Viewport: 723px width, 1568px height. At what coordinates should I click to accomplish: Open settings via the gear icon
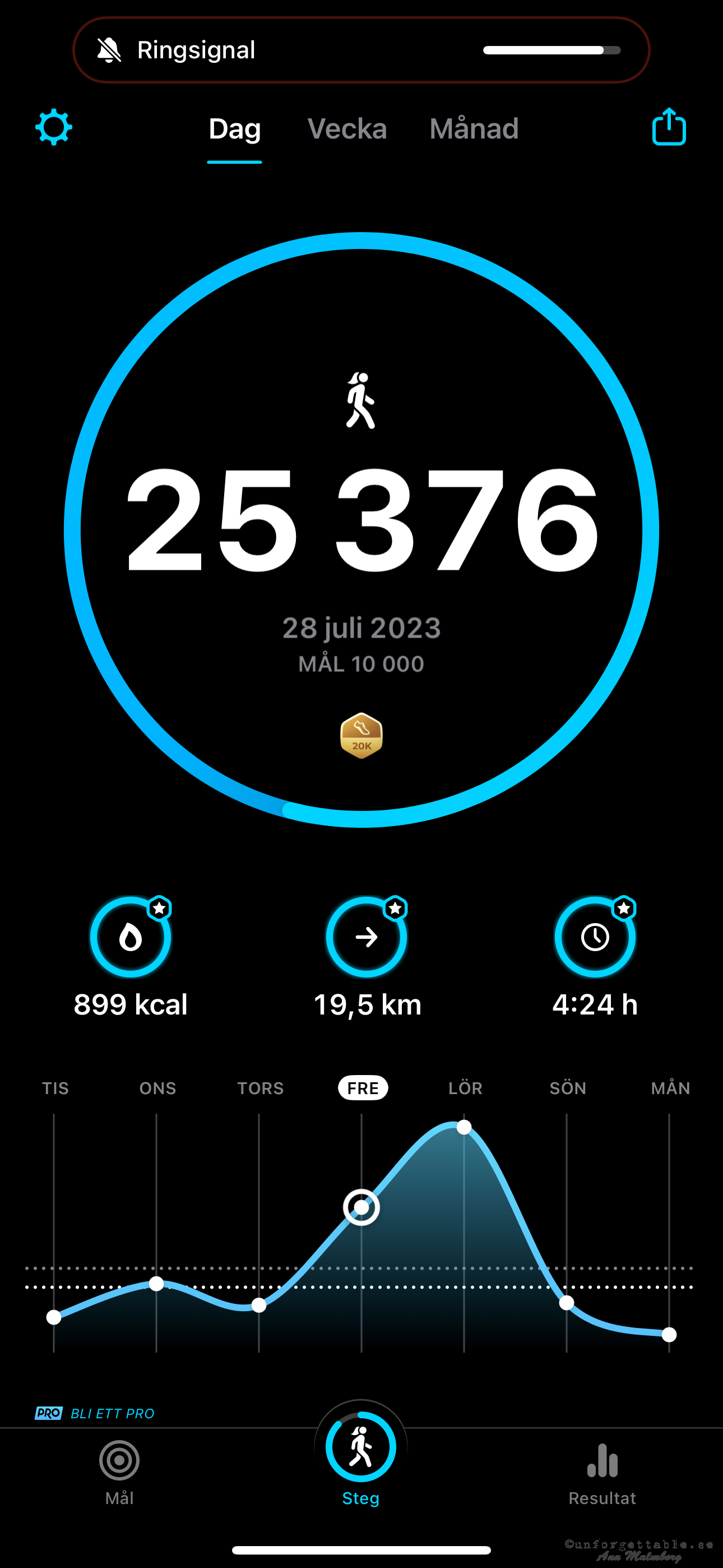pyautogui.click(x=54, y=127)
